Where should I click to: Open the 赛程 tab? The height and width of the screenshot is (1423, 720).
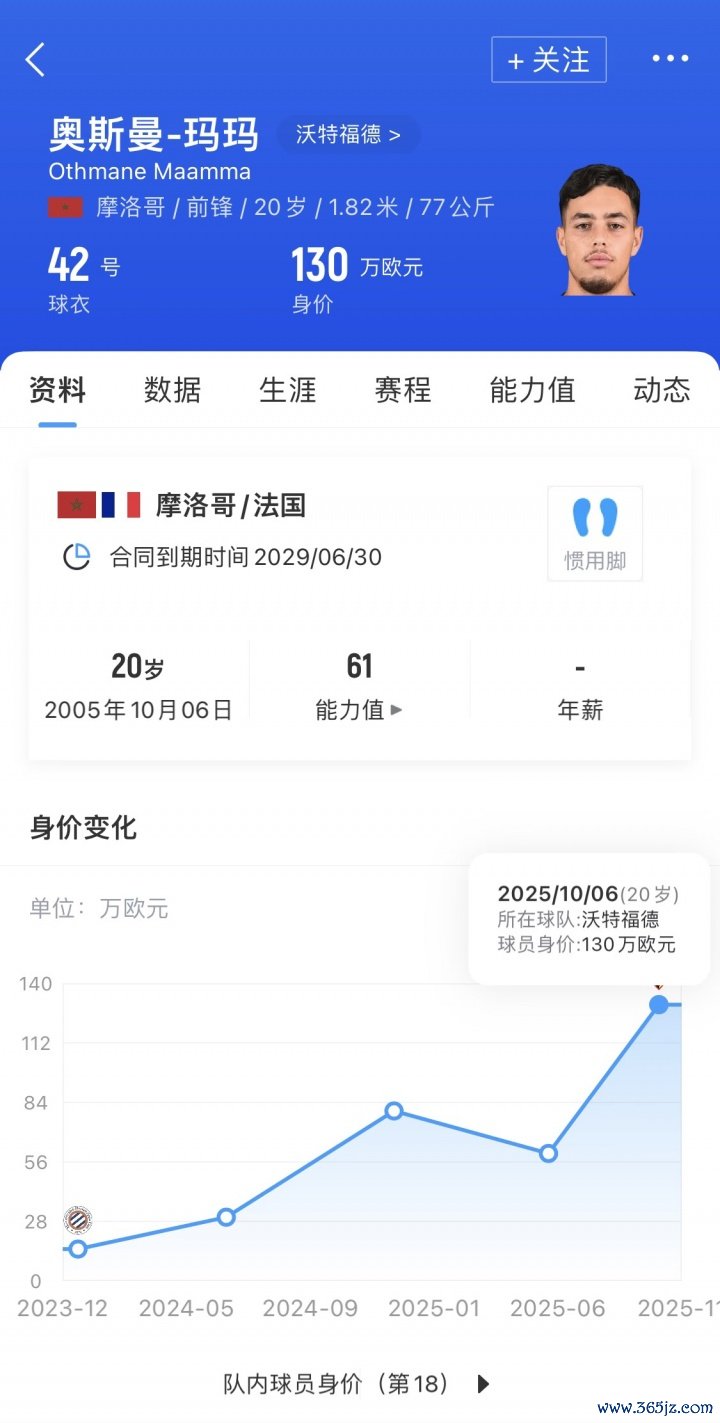coord(403,390)
